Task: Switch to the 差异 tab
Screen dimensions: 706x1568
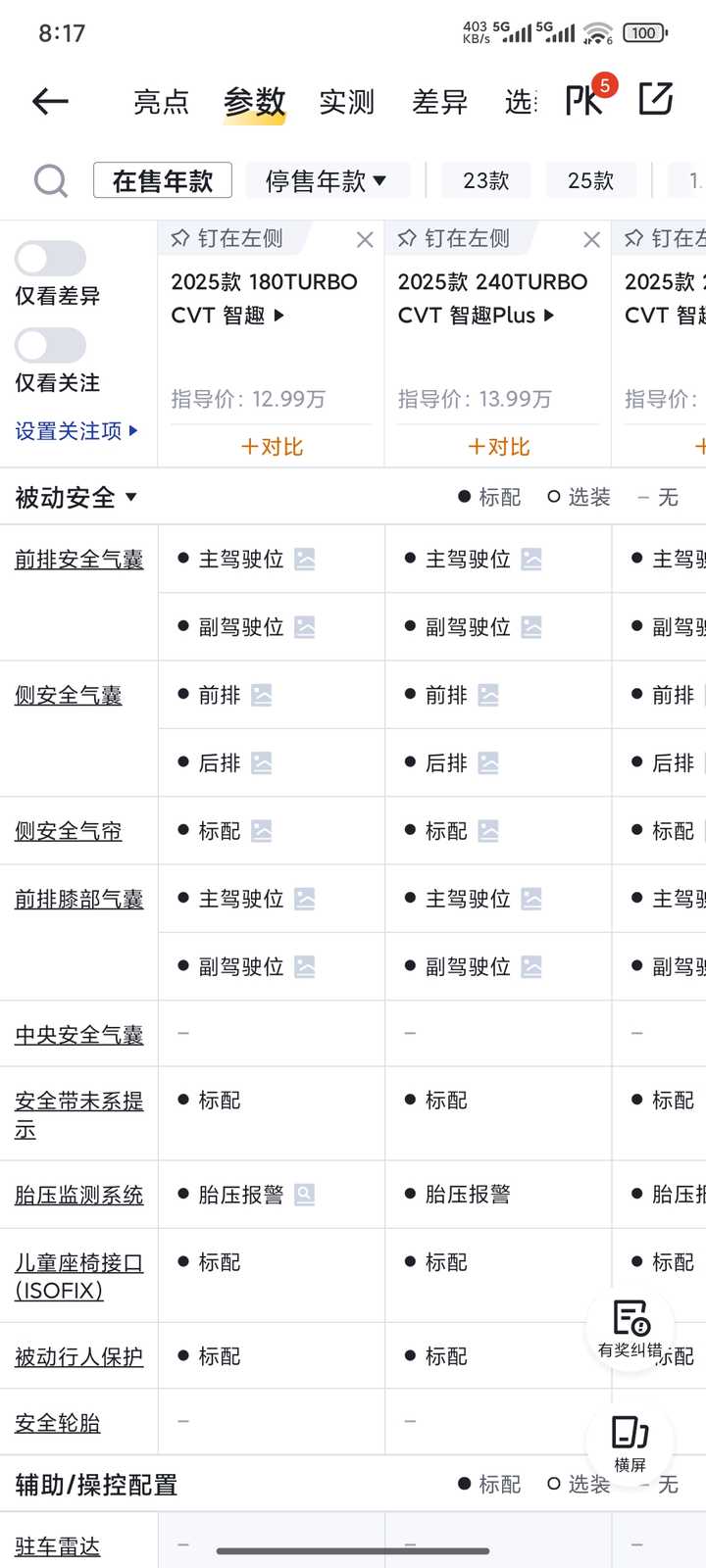Action: tap(439, 102)
